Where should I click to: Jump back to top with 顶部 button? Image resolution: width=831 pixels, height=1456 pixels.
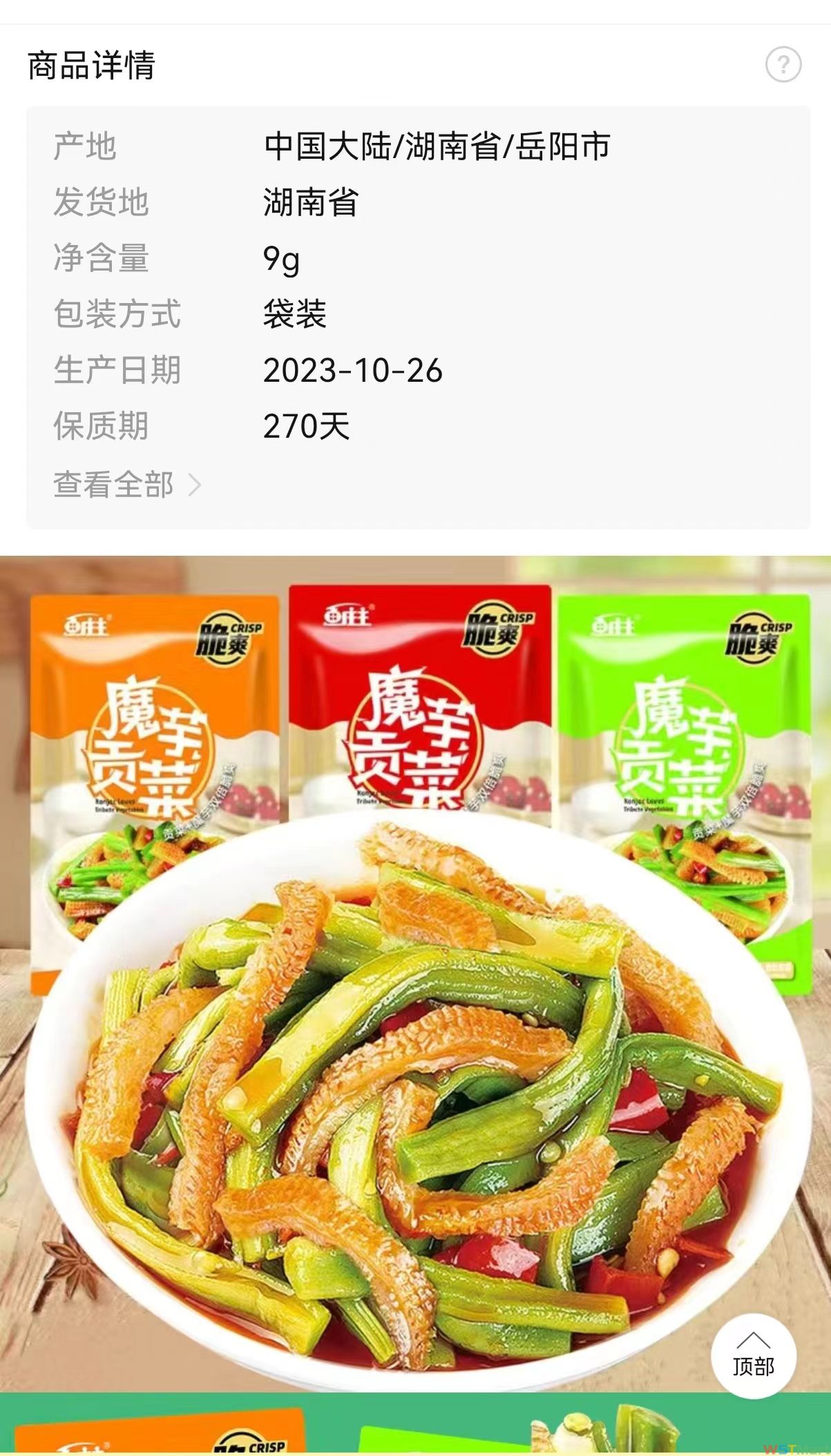click(x=753, y=1357)
